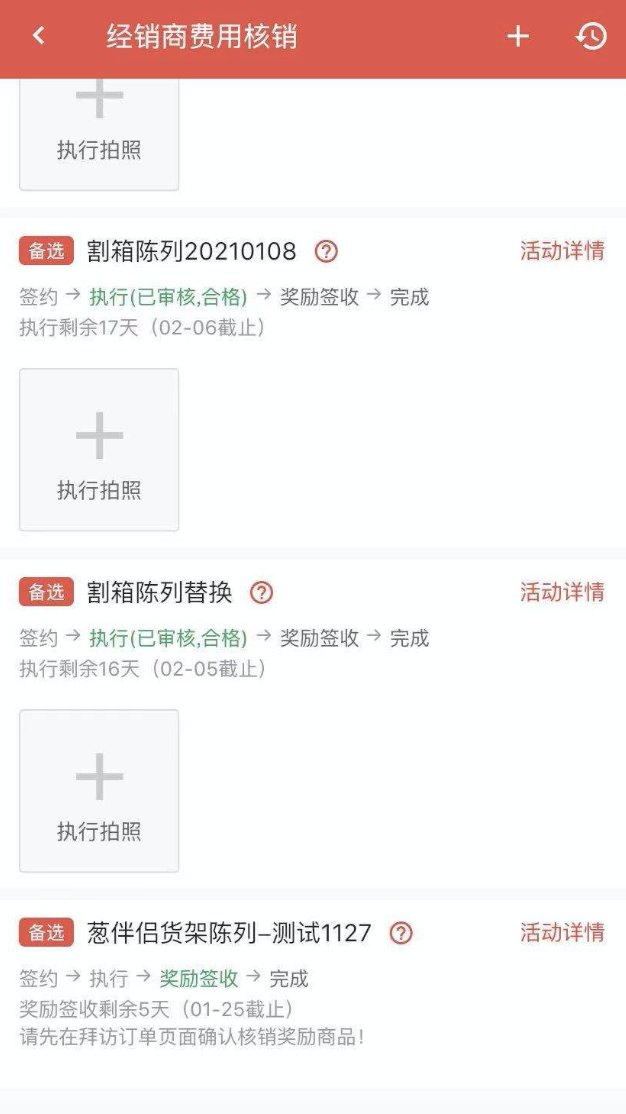Show help for 割箱陈列20210108
626x1114 pixels.
coord(326,252)
